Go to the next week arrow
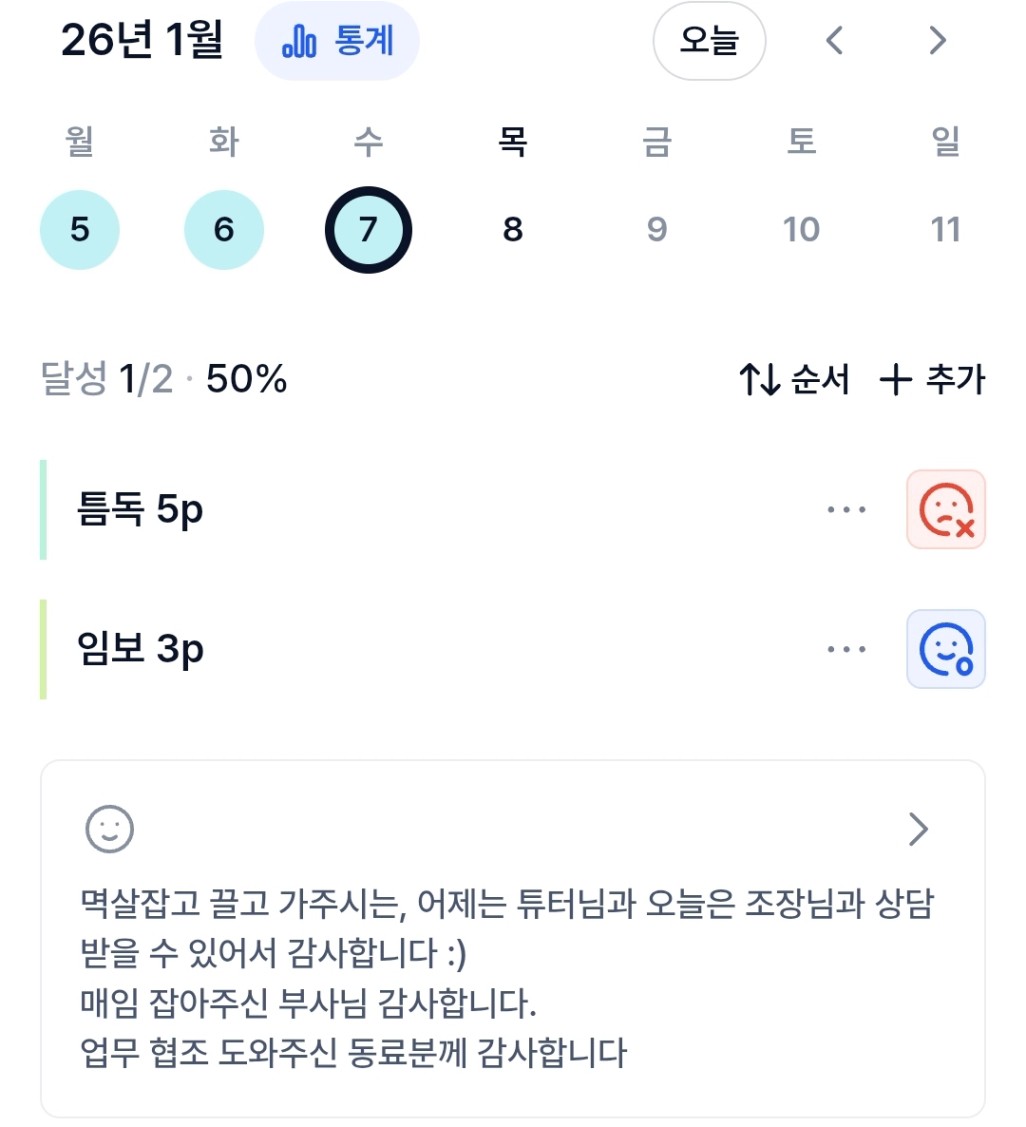Image resolution: width=1026 pixels, height=1127 pixels. click(x=937, y=41)
